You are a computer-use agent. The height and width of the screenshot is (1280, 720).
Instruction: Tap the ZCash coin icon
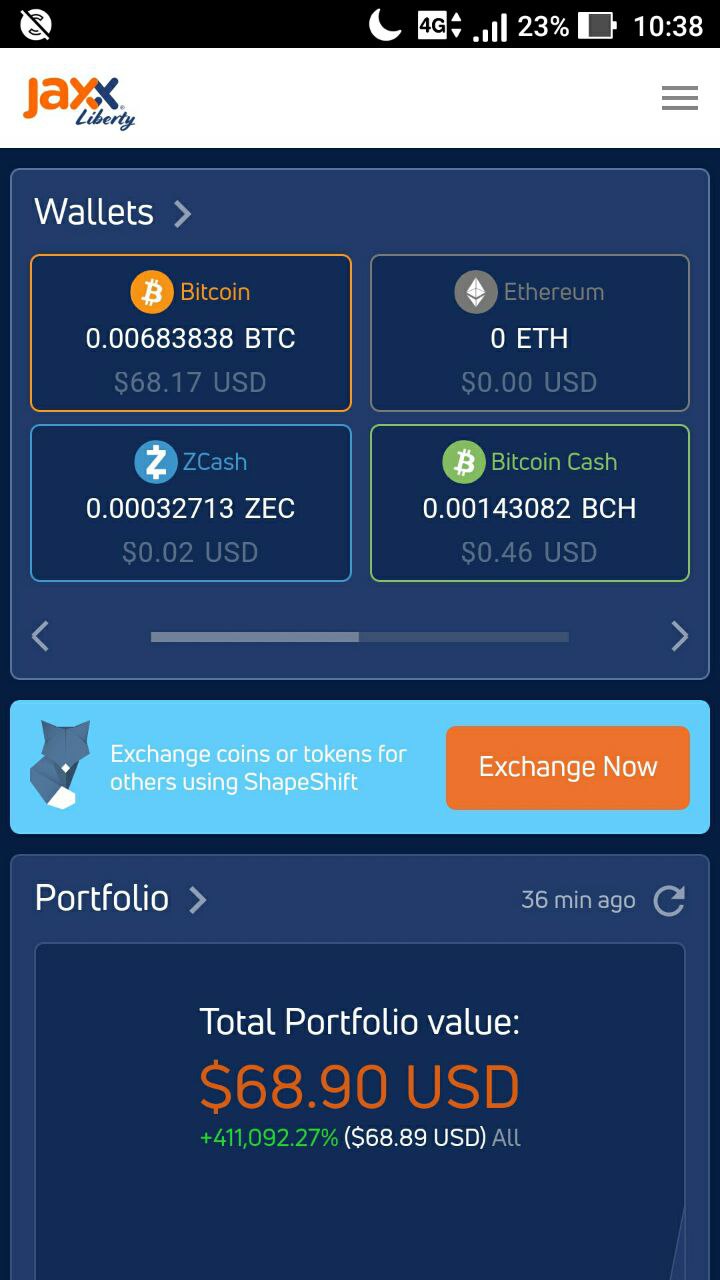click(157, 461)
